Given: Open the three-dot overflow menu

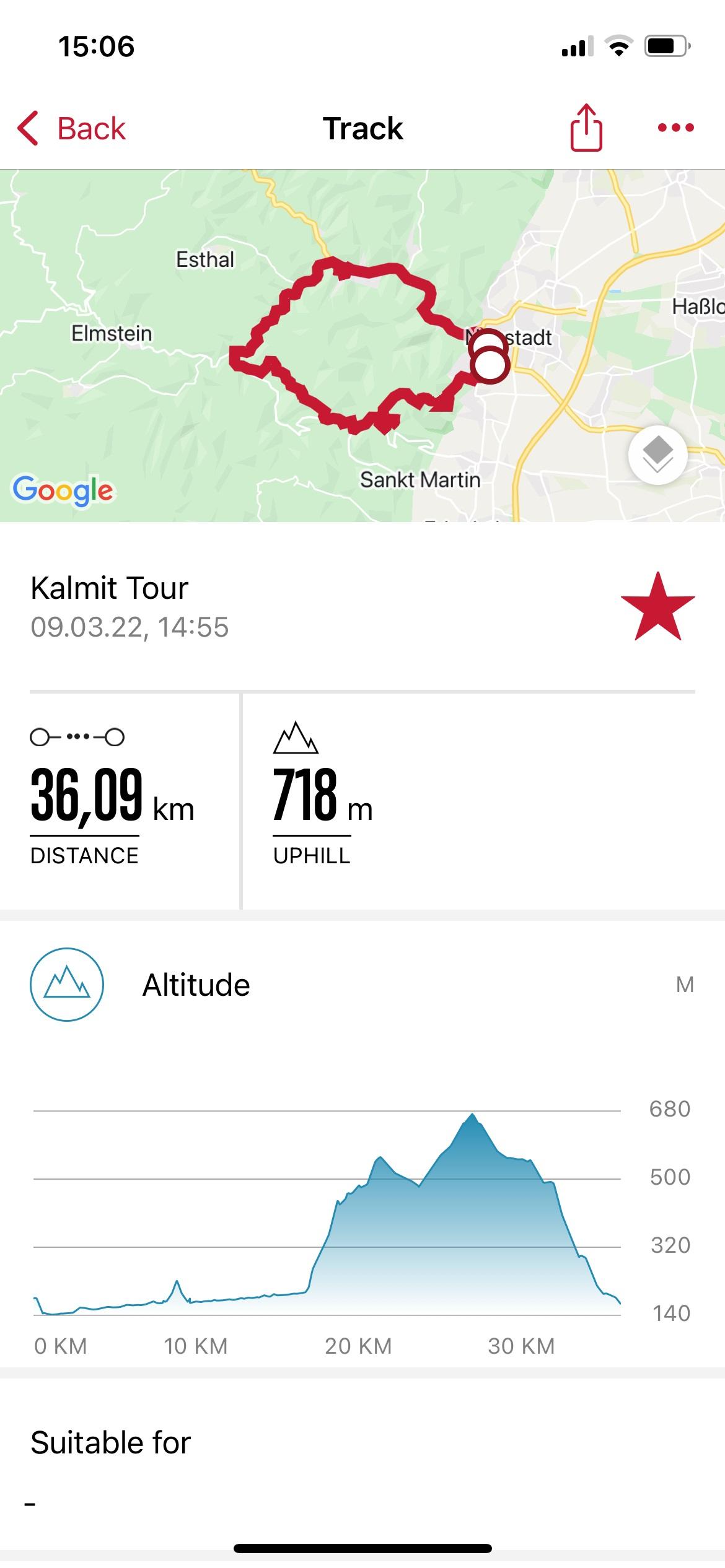Looking at the screenshot, I should click(675, 128).
